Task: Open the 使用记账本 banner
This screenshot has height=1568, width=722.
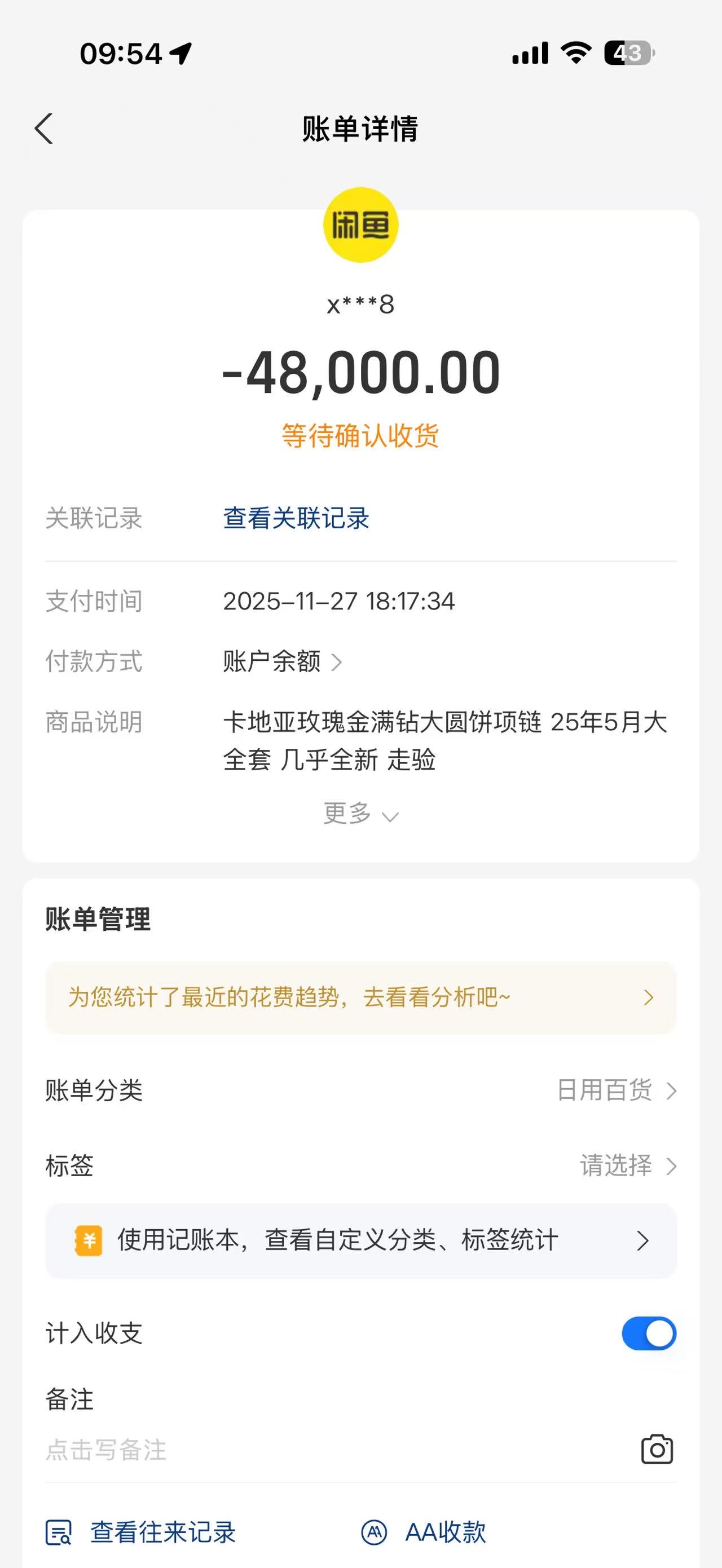Action: 360,1240
